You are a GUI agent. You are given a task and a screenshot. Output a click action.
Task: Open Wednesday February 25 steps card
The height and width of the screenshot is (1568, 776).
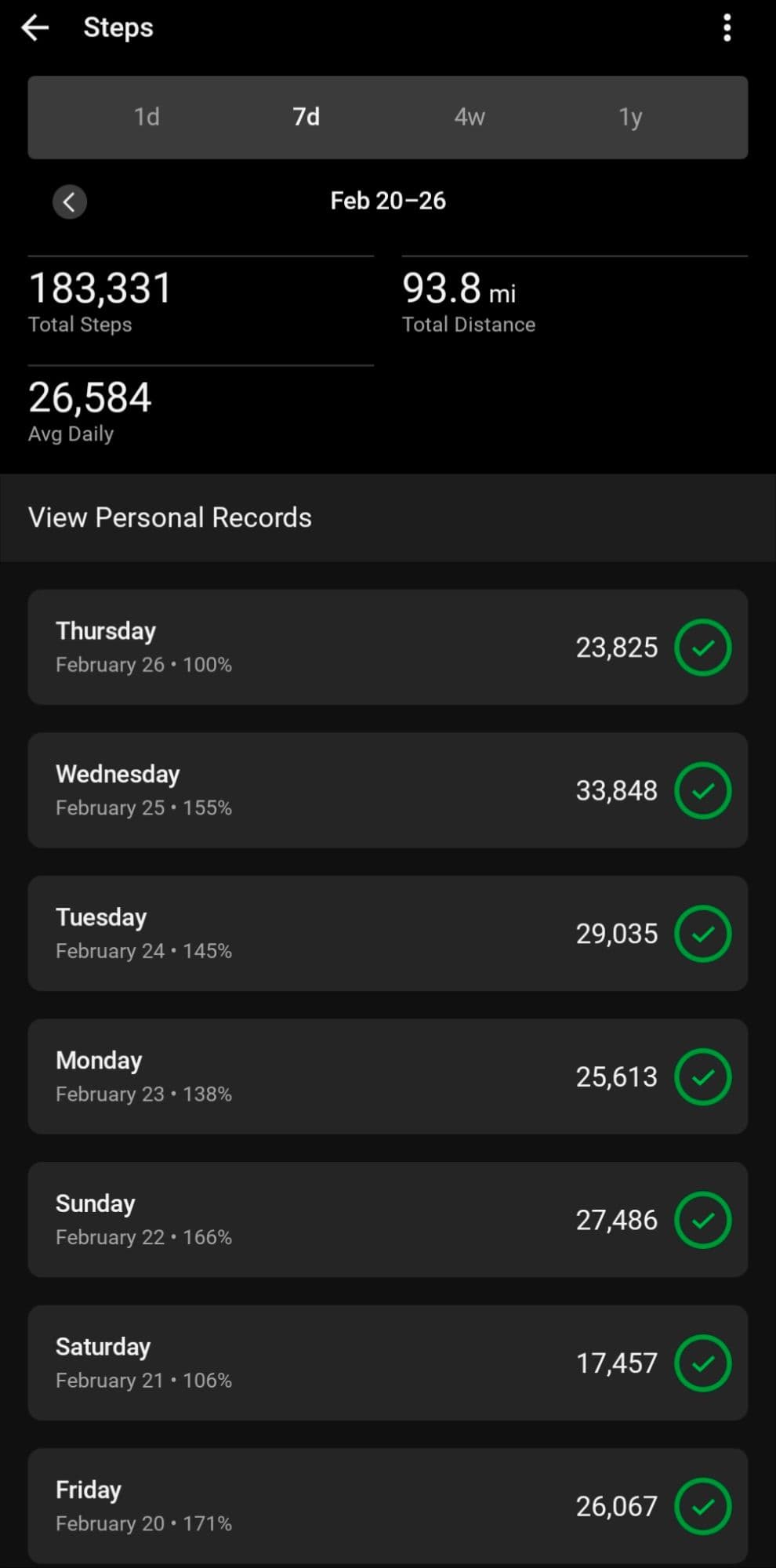pos(387,790)
